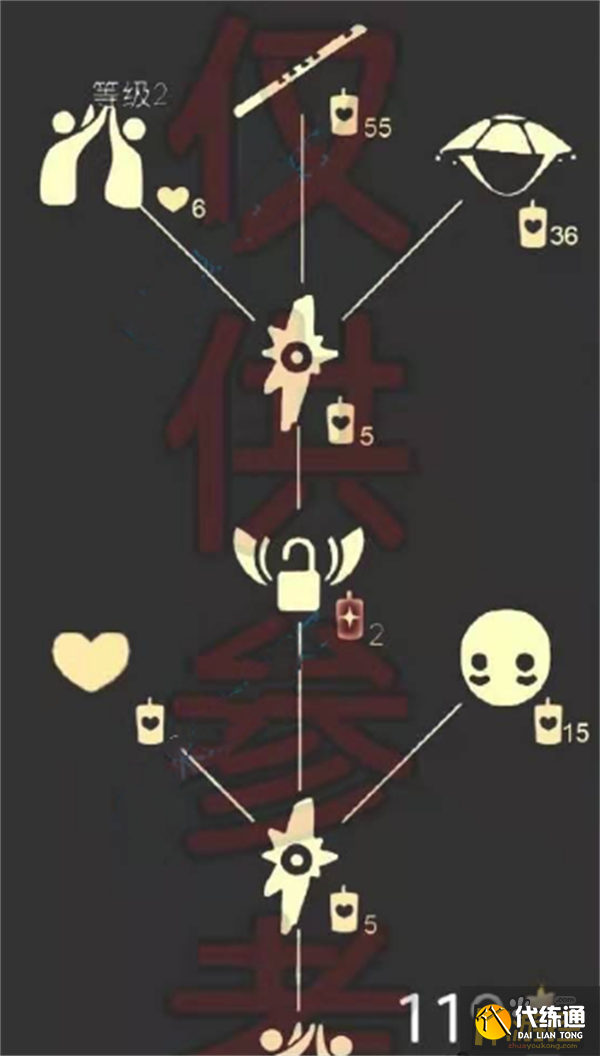The height and width of the screenshot is (1056, 600).
Task: Select the item costing 36 candles
Action: [x=505, y=158]
